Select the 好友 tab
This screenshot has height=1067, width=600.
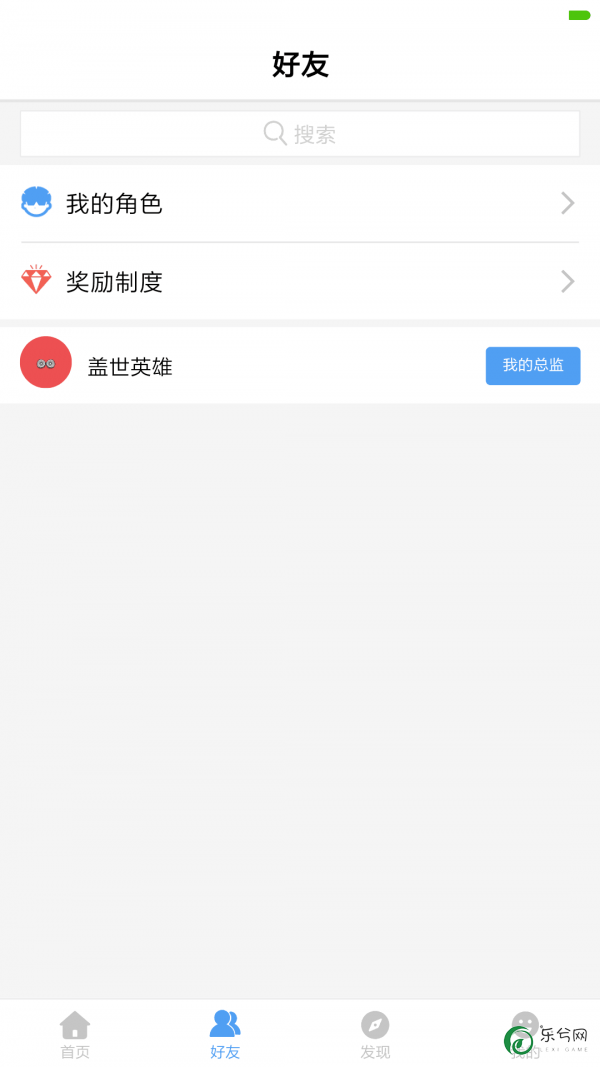(224, 1034)
